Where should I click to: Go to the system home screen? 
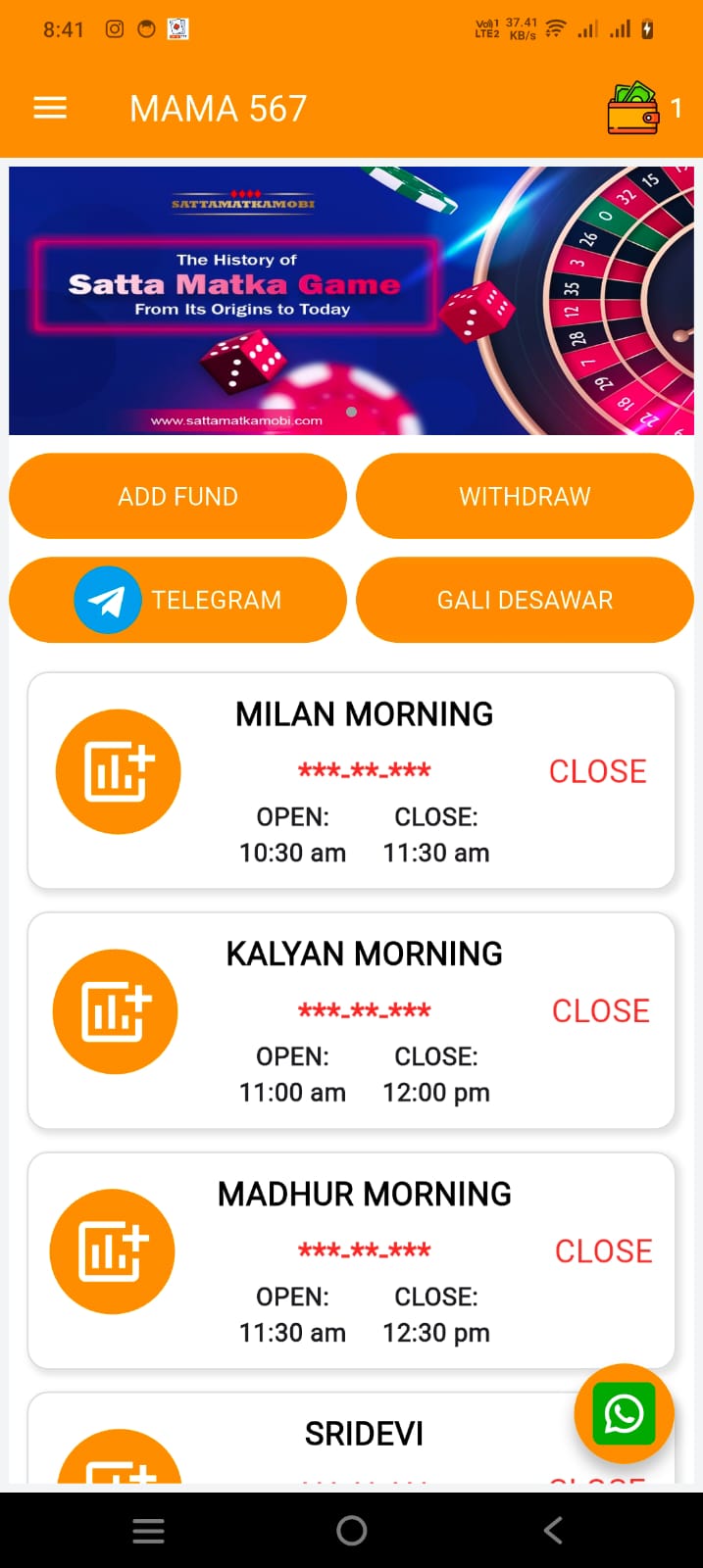[x=351, y=1530]
